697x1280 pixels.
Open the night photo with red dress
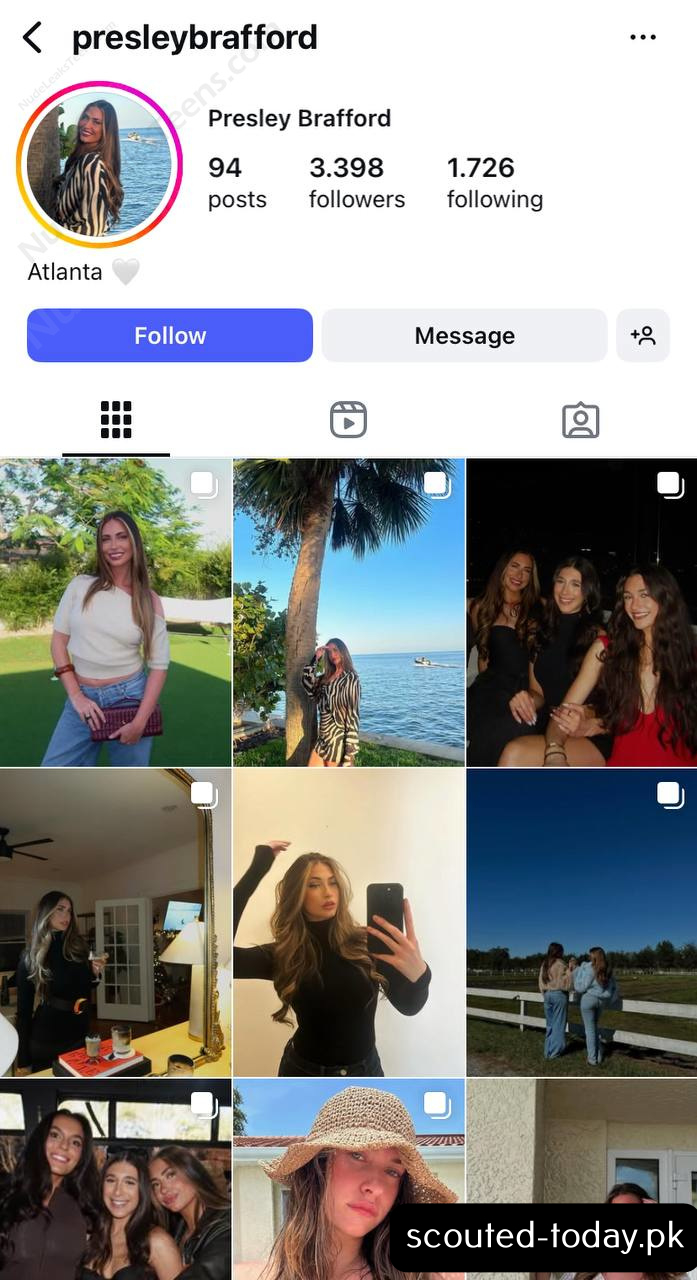click(581, 612)
